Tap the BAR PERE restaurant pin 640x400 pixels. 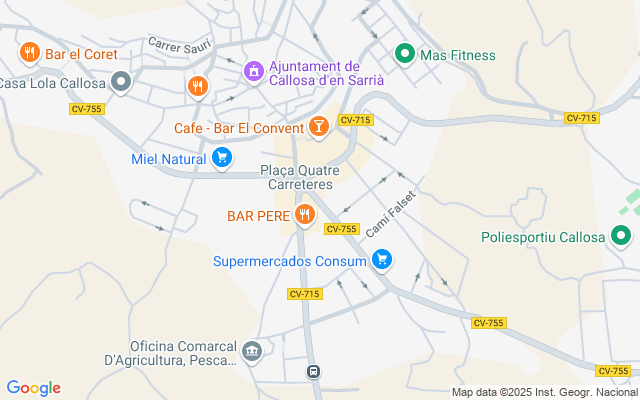304,214
